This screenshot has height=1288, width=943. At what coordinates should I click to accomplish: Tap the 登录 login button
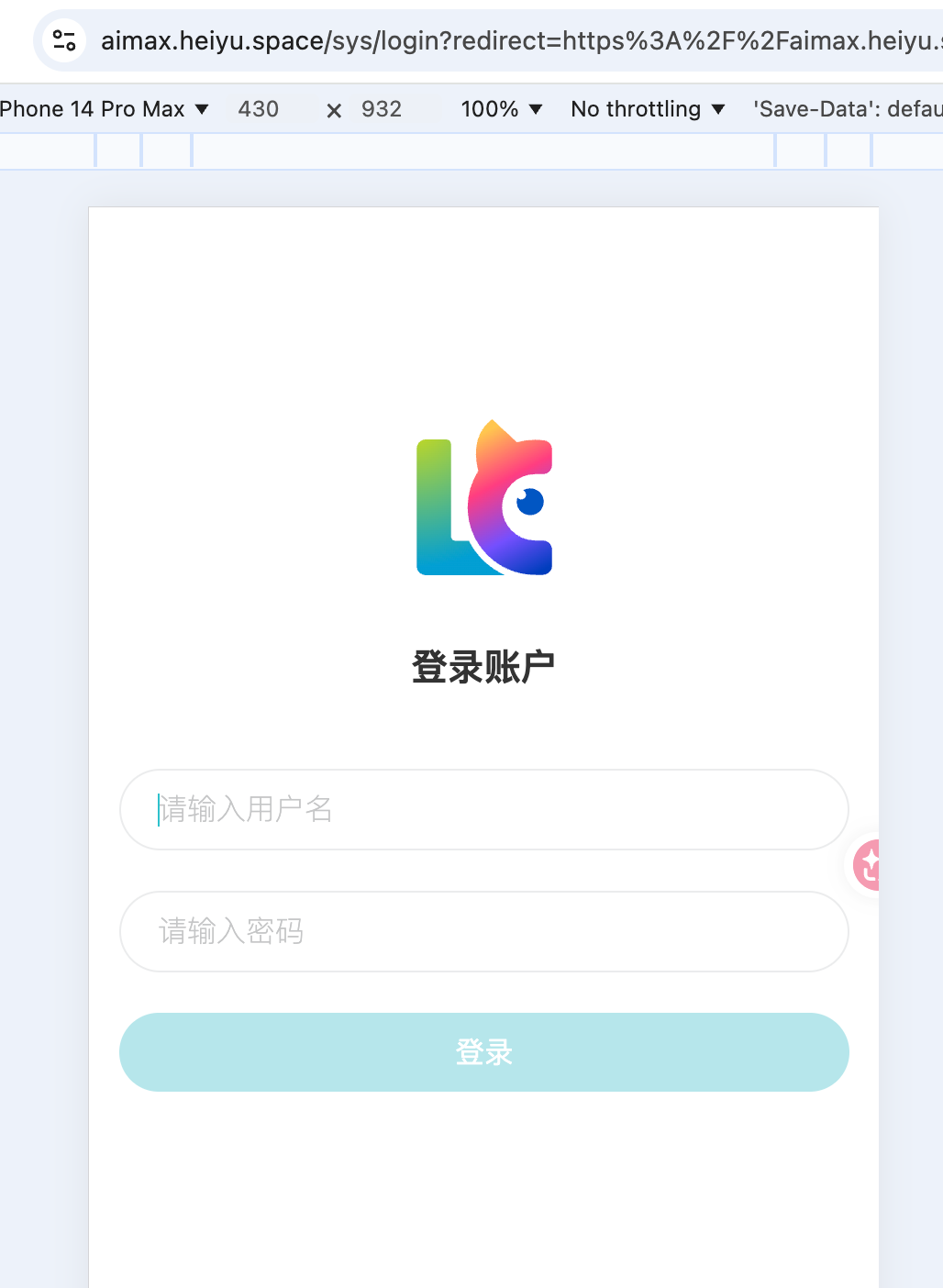483,1052
